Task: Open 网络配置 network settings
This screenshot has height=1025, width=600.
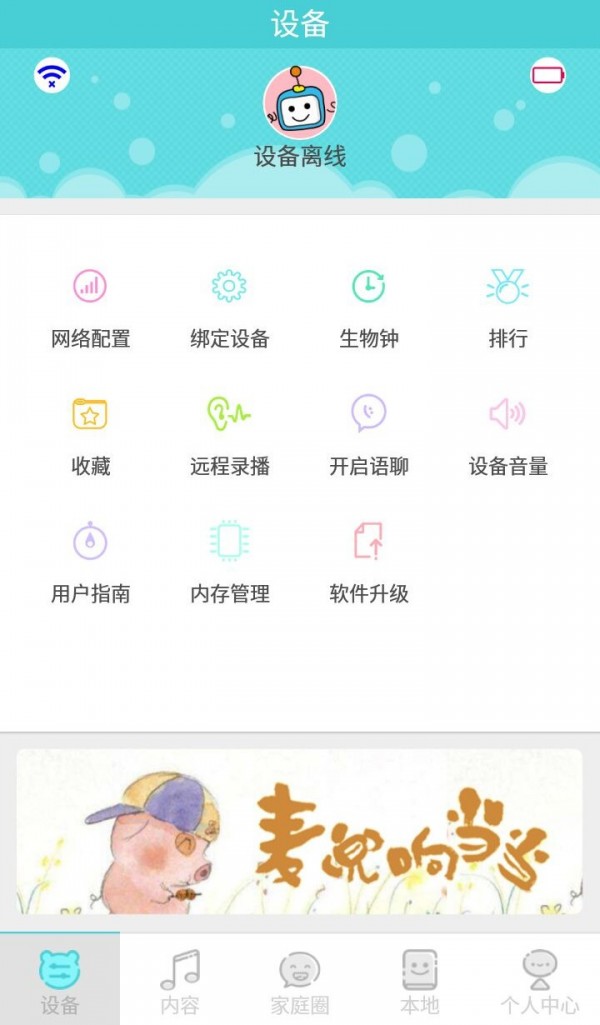Action: click(x=90, y=309)
